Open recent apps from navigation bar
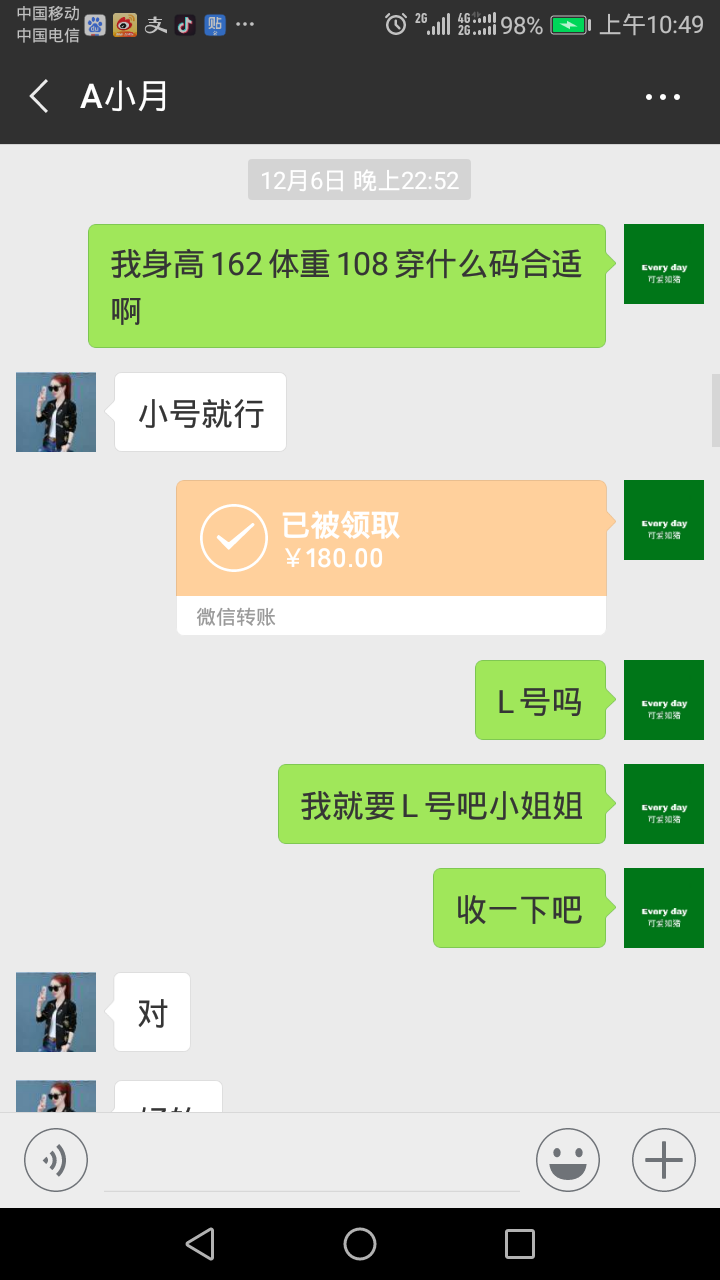Viewport: 720px width, 1280px height. [x=520, y=1244]
